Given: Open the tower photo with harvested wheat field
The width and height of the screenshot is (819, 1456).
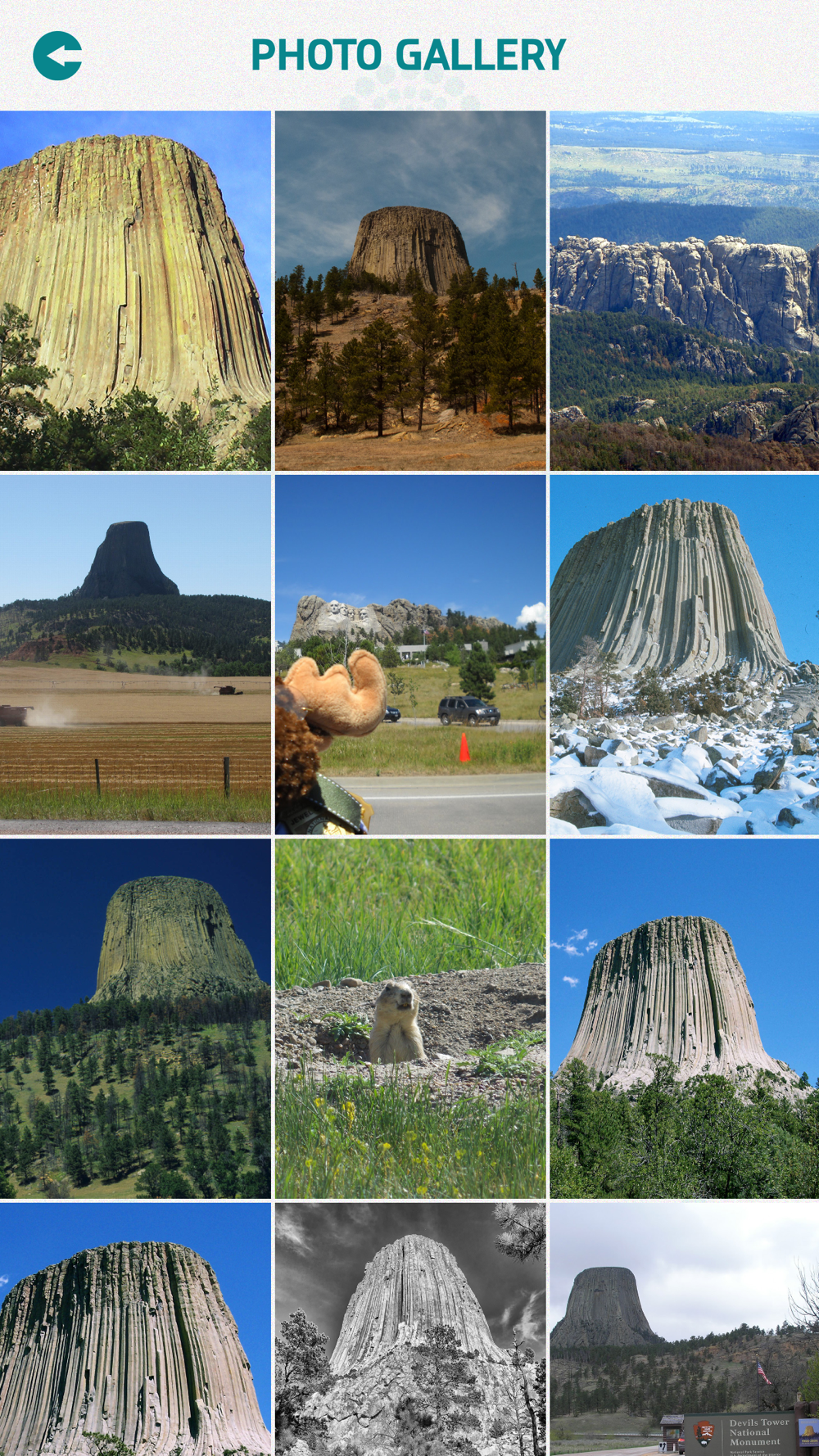Looking at the screenshot, I should coord(135,655).
